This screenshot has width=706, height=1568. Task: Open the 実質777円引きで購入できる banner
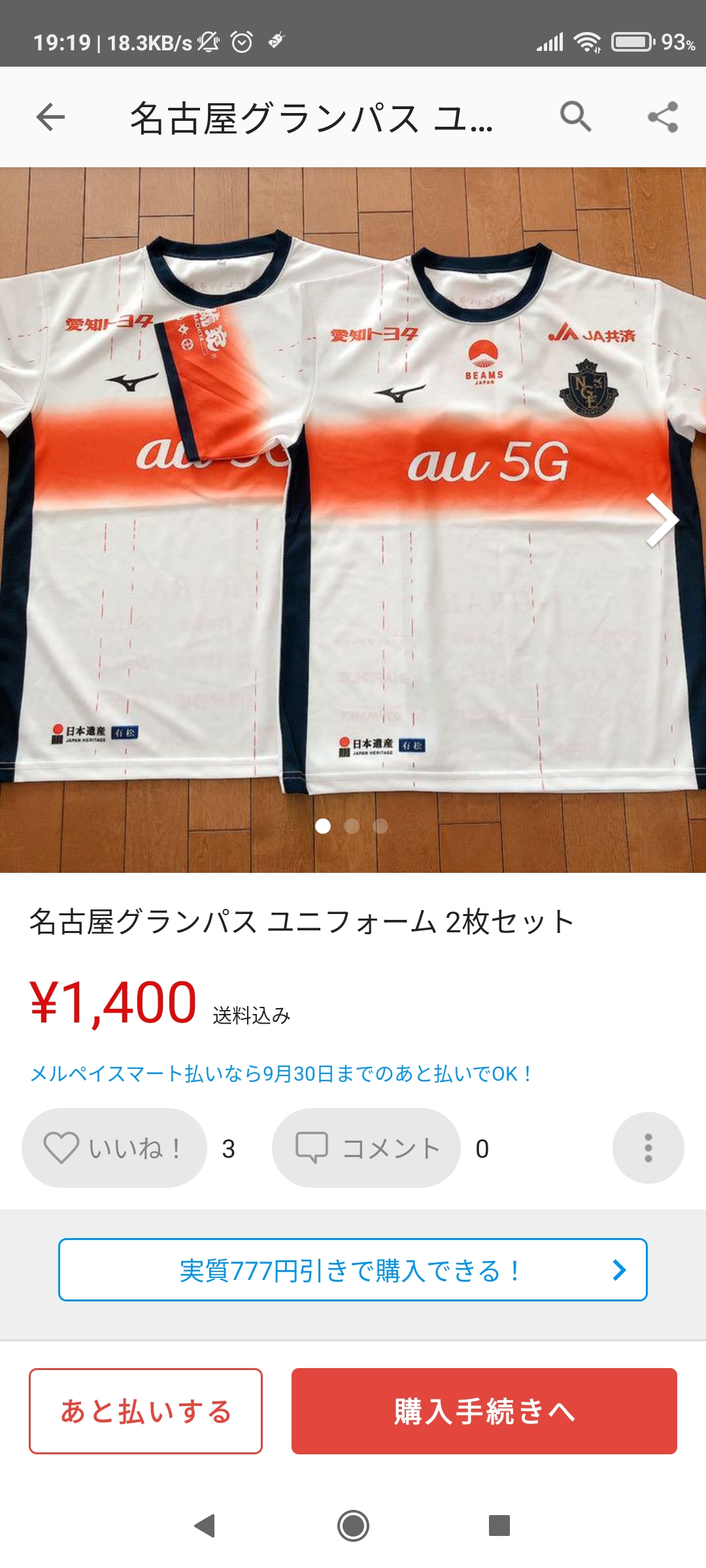point(353,1270)
